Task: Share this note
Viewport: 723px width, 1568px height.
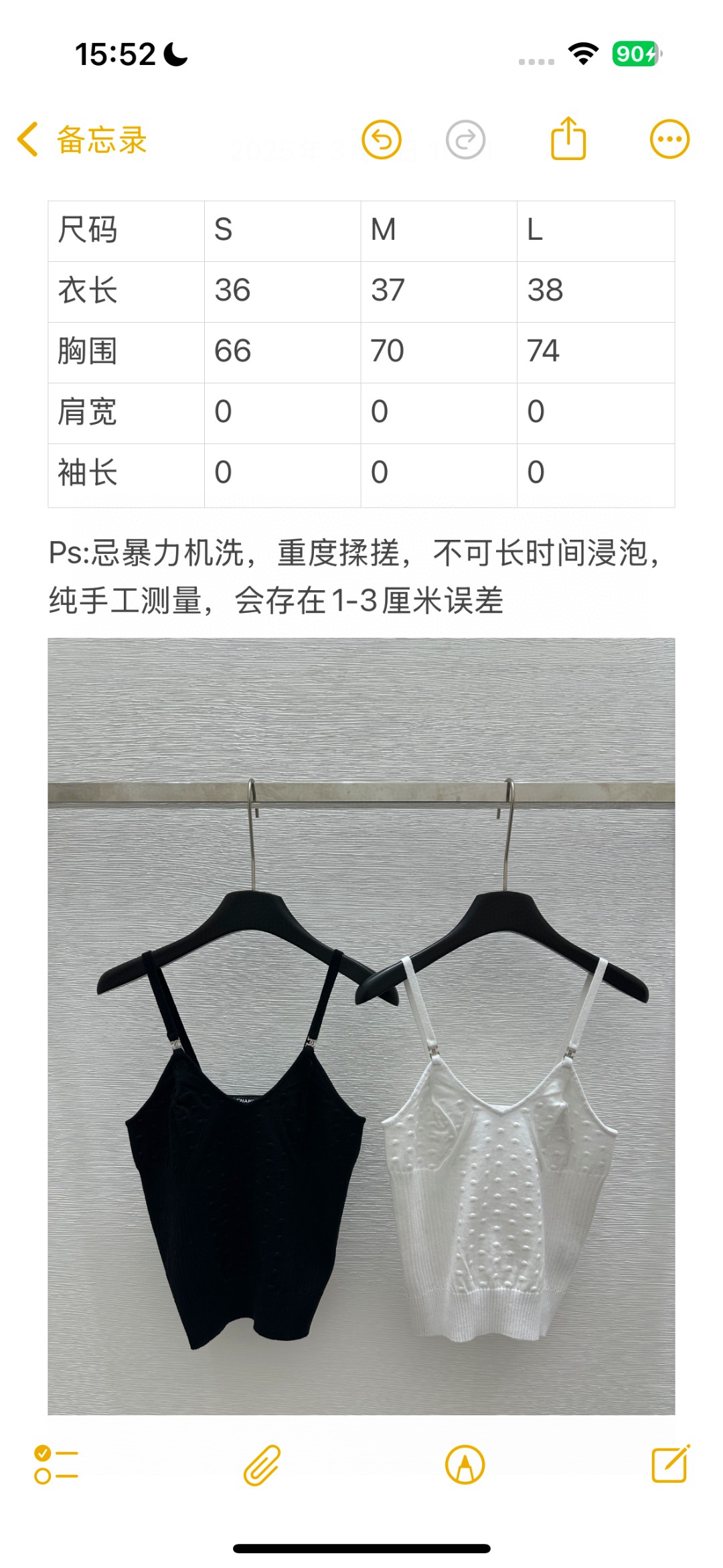Action: [568, 139]
